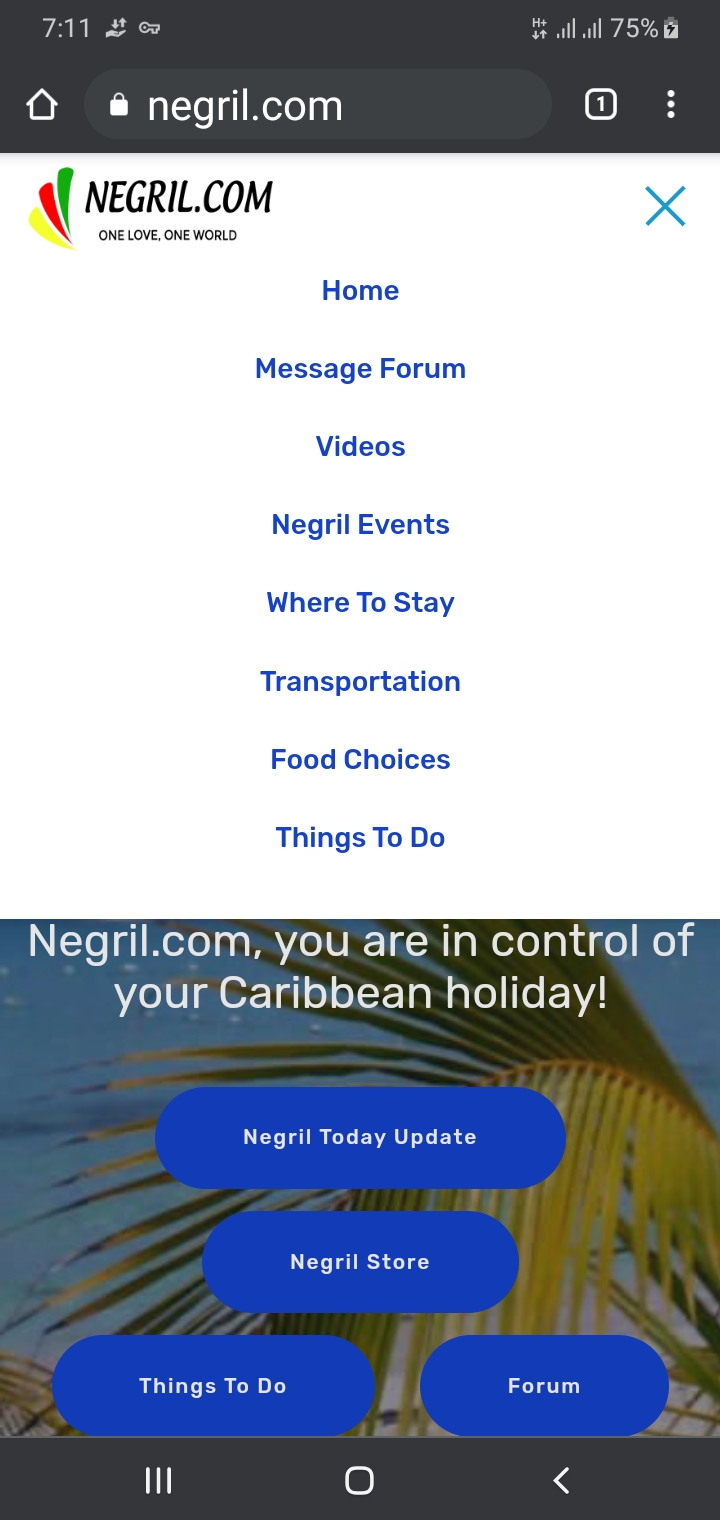
Task: Go back using system navigation
Action: point(561,1480)
